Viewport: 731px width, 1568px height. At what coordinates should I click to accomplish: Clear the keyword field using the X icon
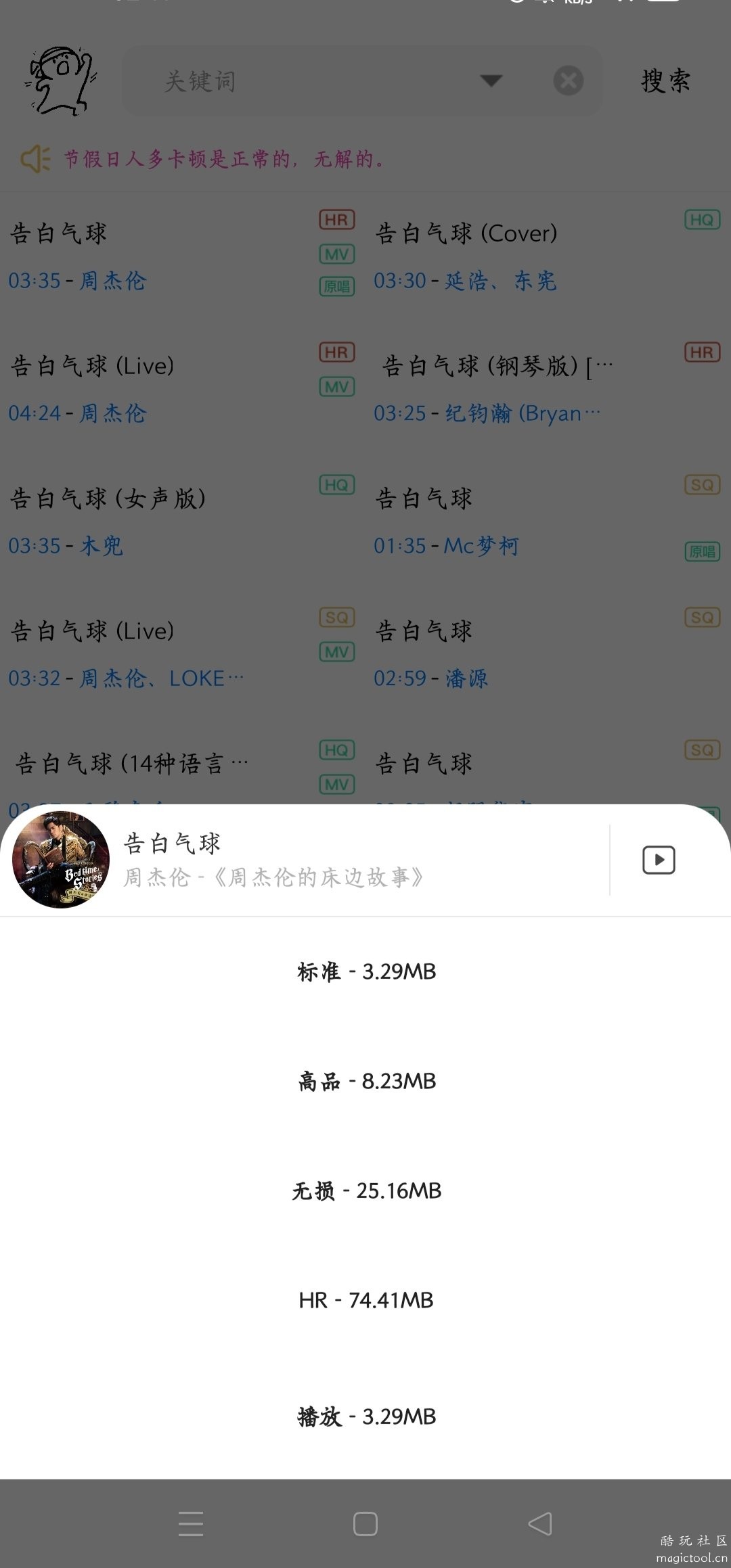tap(569, 80)
